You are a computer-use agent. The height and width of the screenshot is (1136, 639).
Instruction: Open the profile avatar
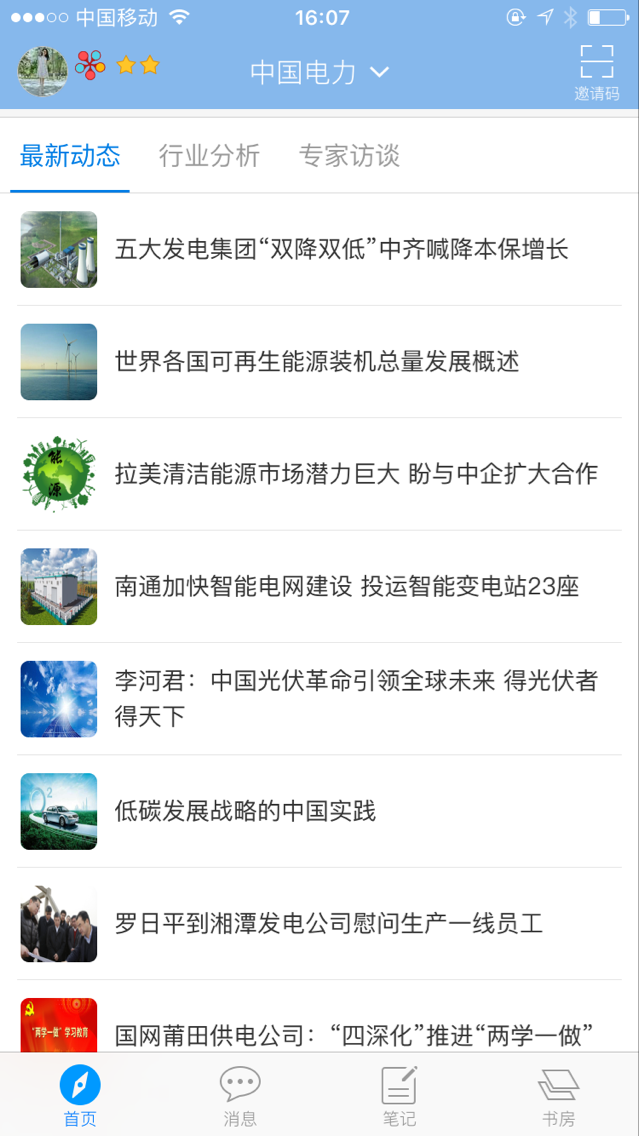pyautogui.click(x=43, y=71)
